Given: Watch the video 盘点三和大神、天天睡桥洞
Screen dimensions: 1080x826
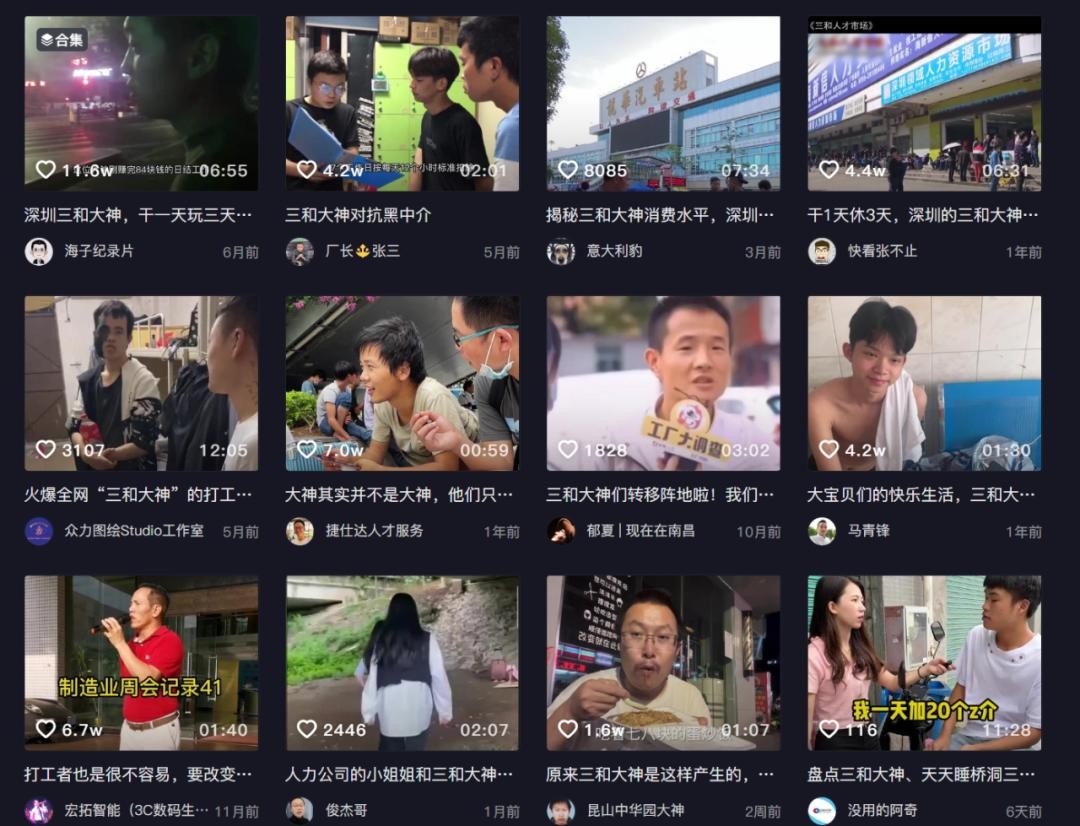Looking at the screenshot, I should click(924, 663).
